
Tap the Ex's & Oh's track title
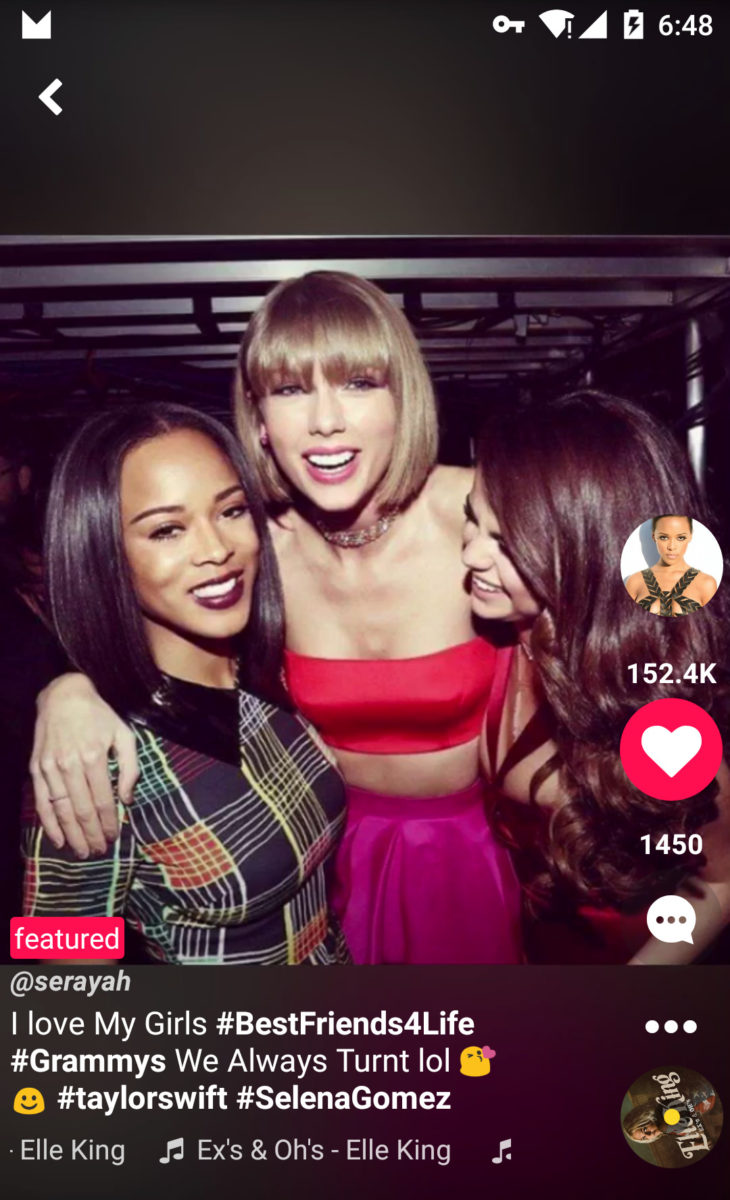(x=322, y=1150)
